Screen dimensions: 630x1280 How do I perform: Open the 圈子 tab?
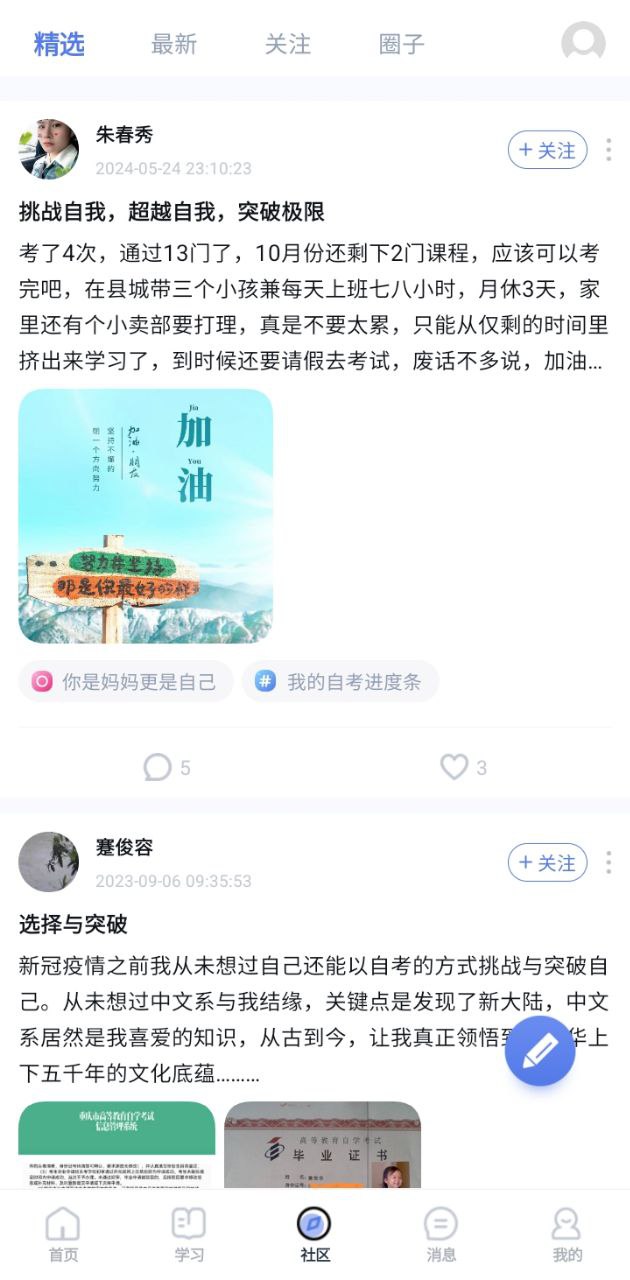click(x=402, y=44)
